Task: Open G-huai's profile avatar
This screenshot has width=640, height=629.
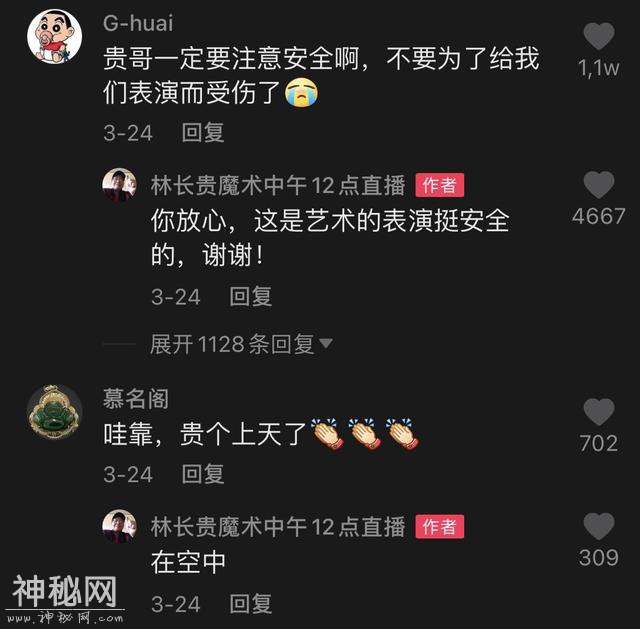Action: point(53,38)
